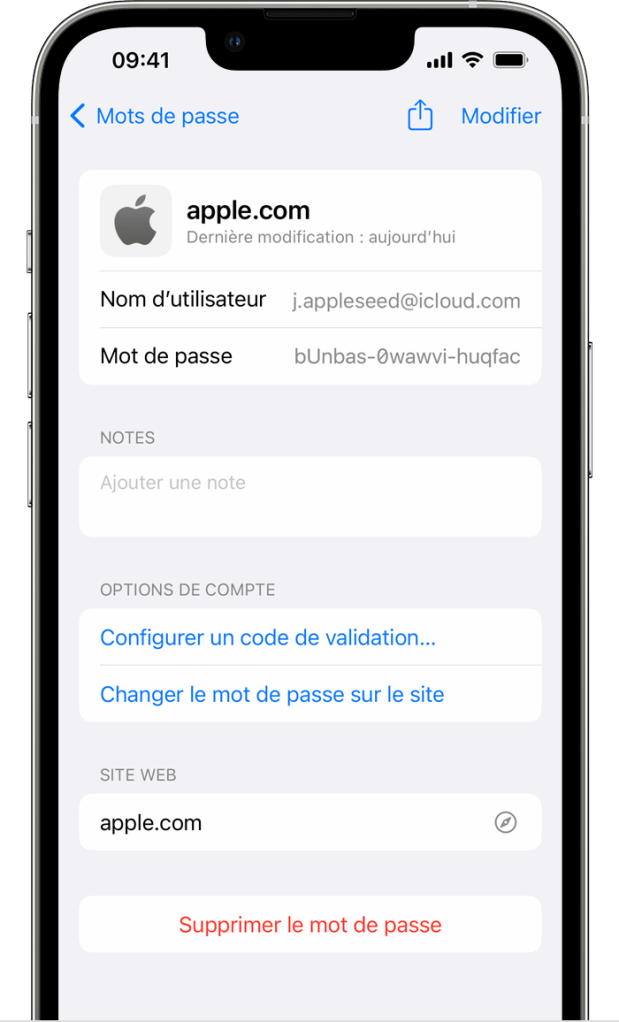
Task: Tap Supprimer le mot de passe
Action: pyautogui.click(x=310, y=925)
